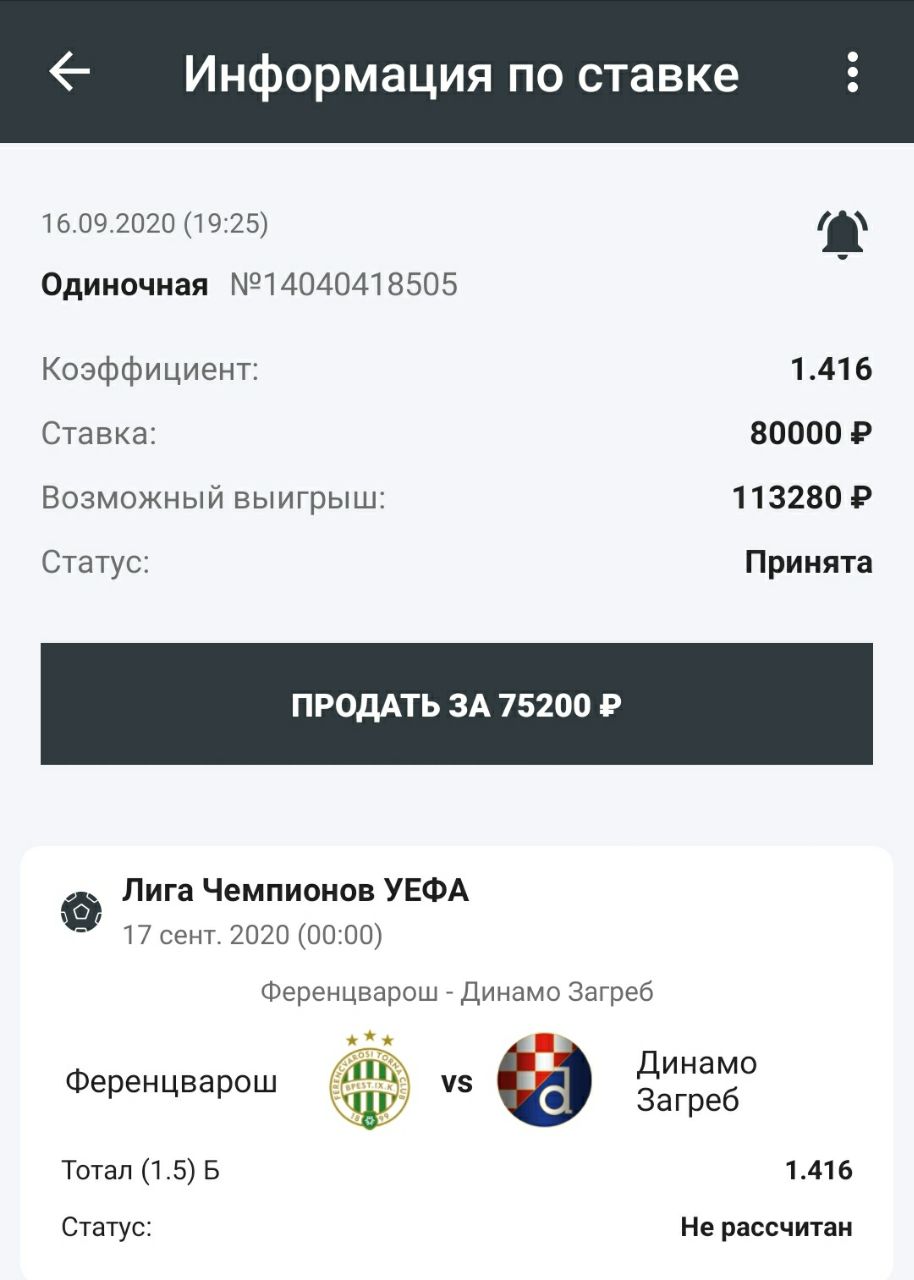
Task: Sell the bet for 75200 ₽
Action: click(x=456, y=705)
